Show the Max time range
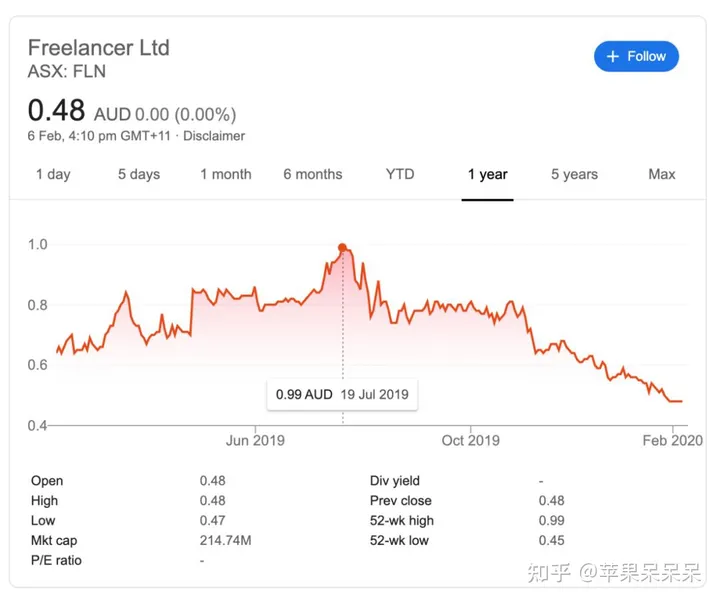Screen dimensions: 720x603 coord(662,174)
